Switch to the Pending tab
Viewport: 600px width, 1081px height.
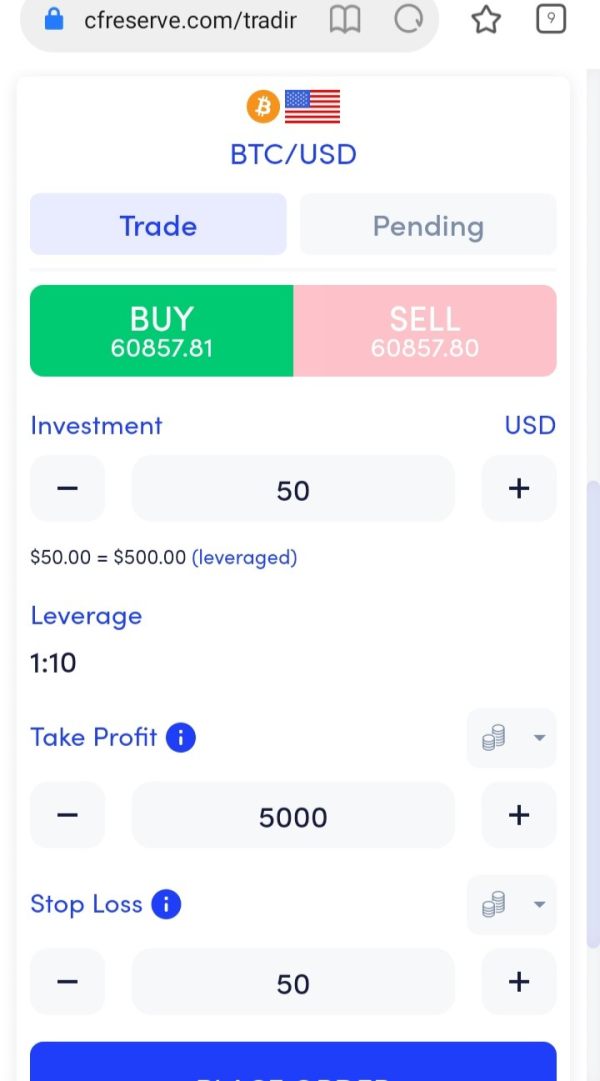tap(428, 225)
